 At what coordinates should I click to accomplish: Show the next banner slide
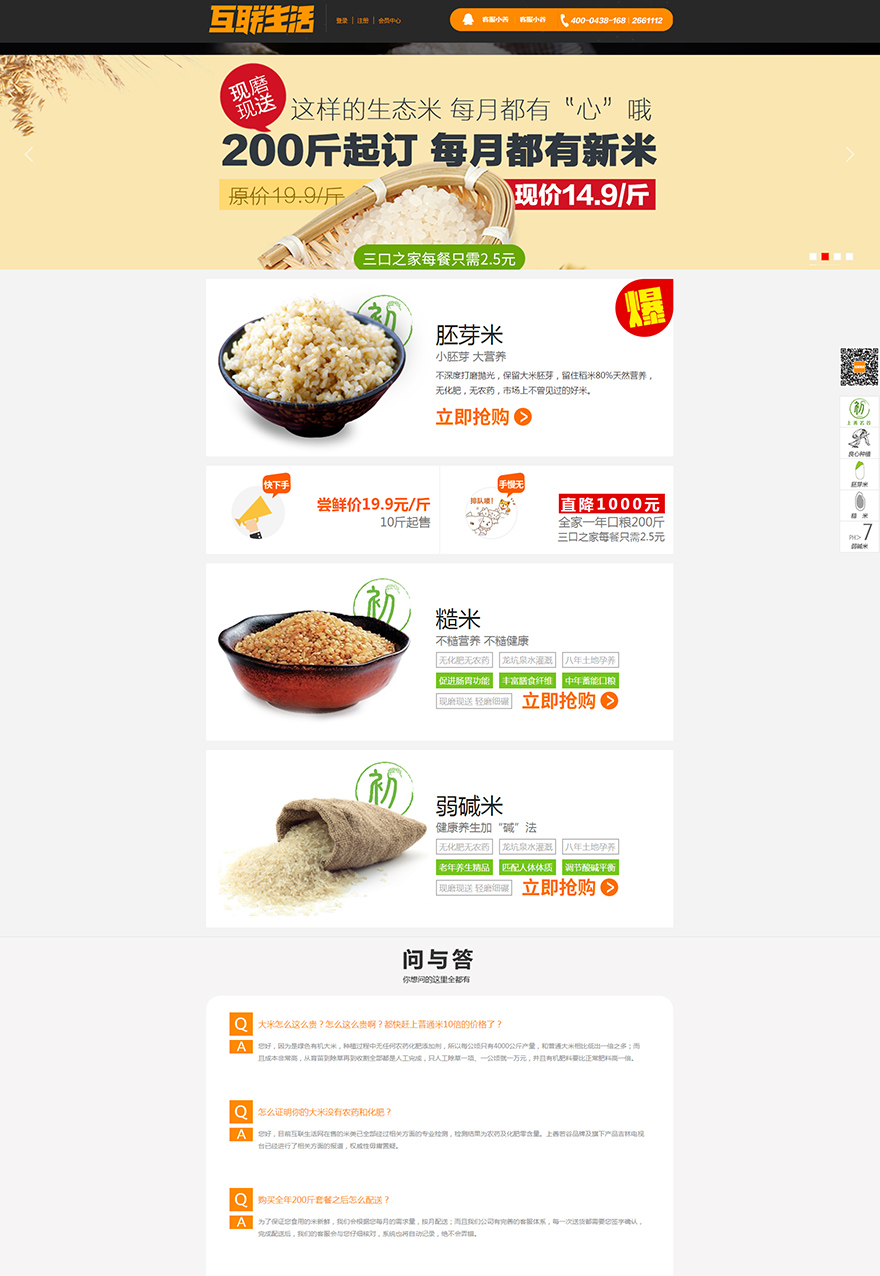850,155
